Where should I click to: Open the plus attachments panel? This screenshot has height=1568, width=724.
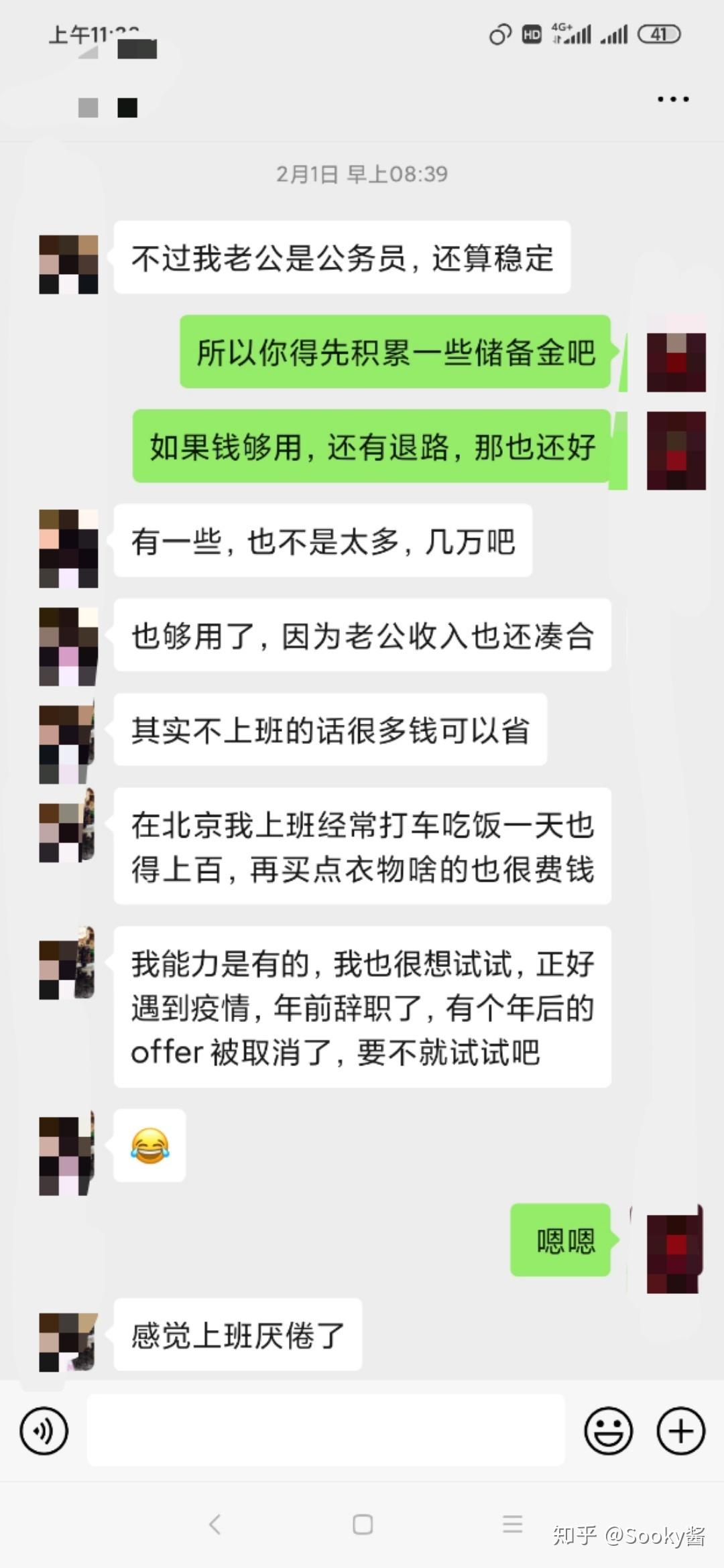[680, 1431]
